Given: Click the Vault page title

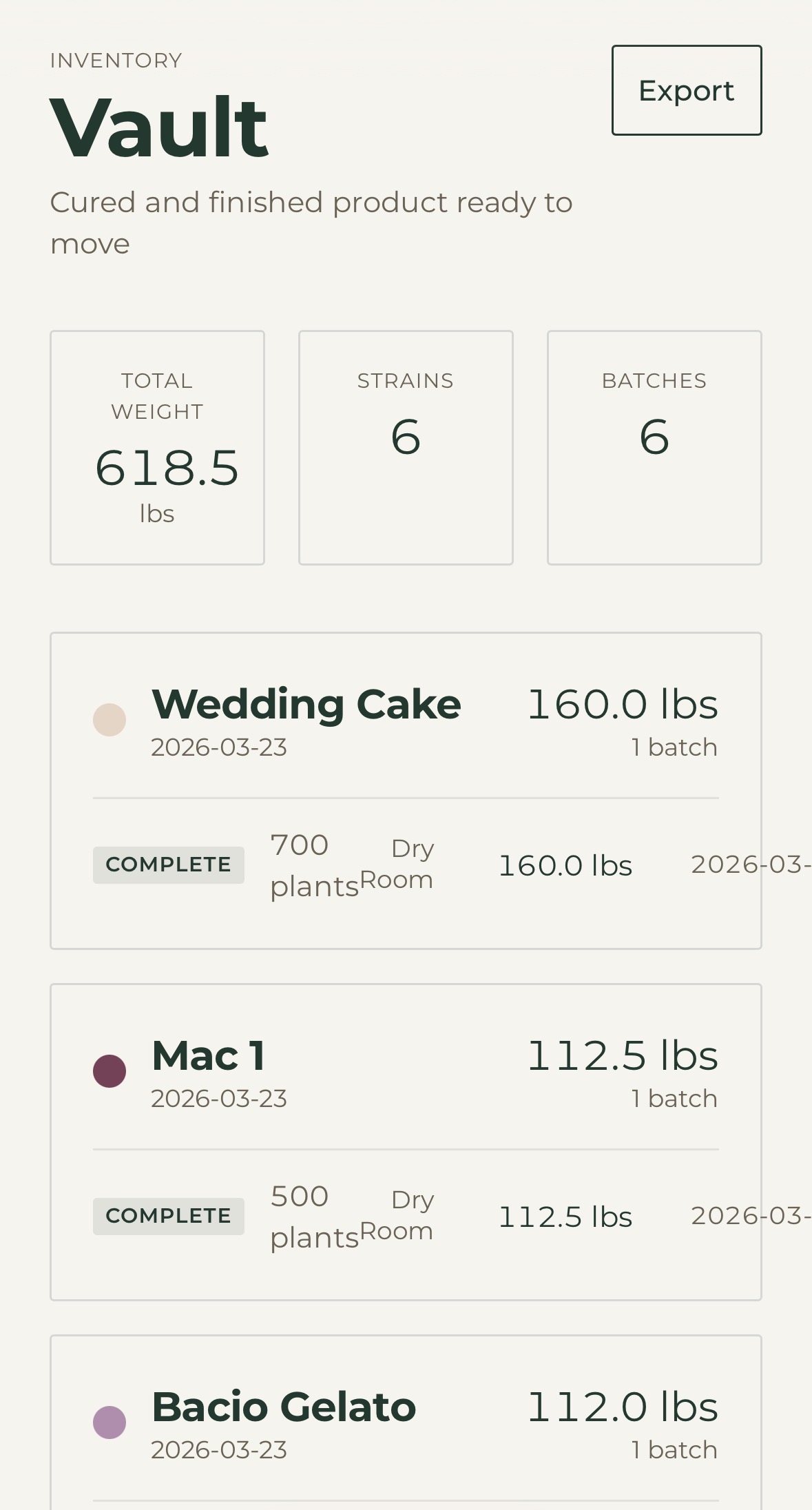Looking at the screenshot, I should (x=158, y=127).
